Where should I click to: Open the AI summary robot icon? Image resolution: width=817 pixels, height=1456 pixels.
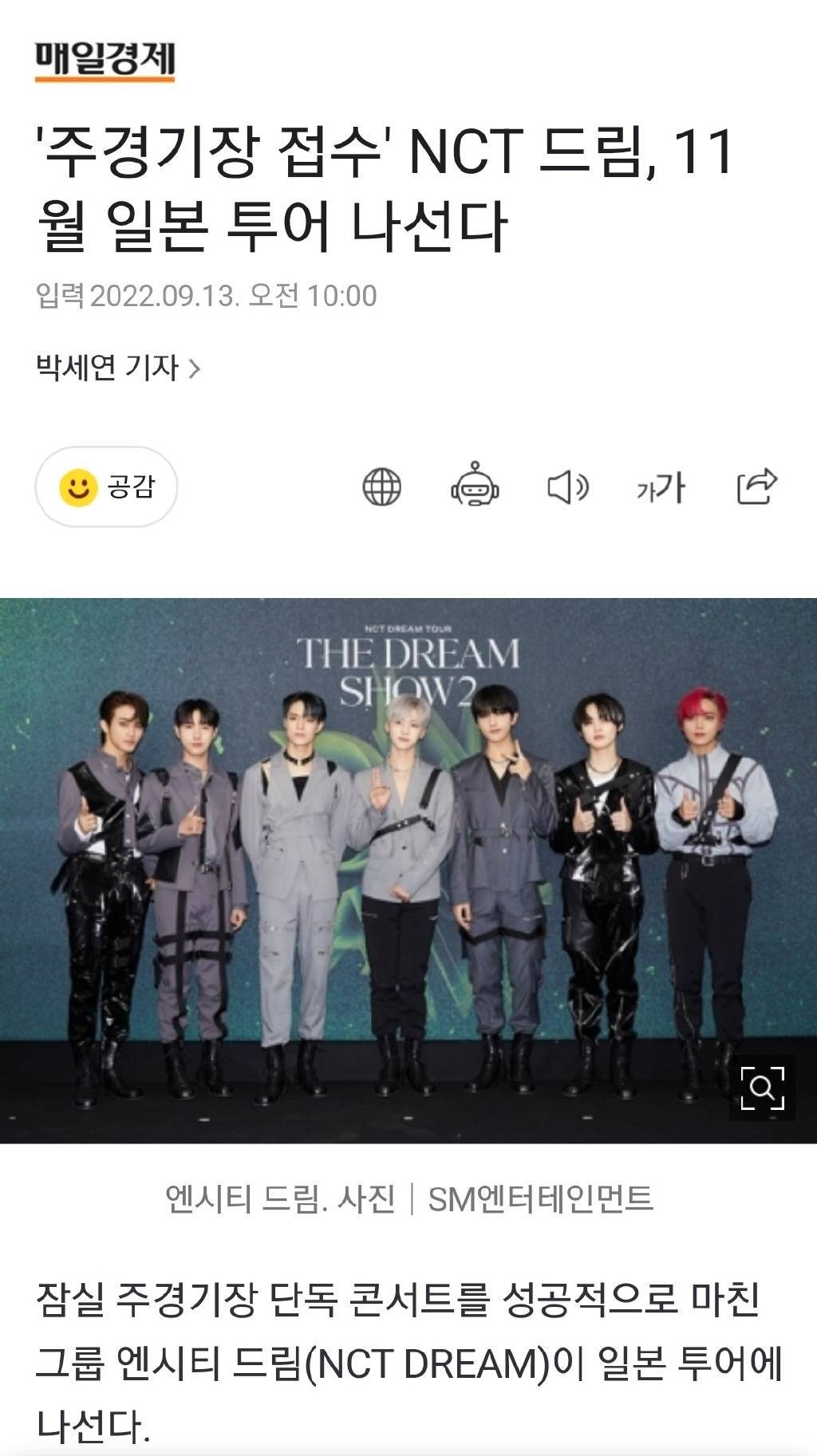point(476,485)
